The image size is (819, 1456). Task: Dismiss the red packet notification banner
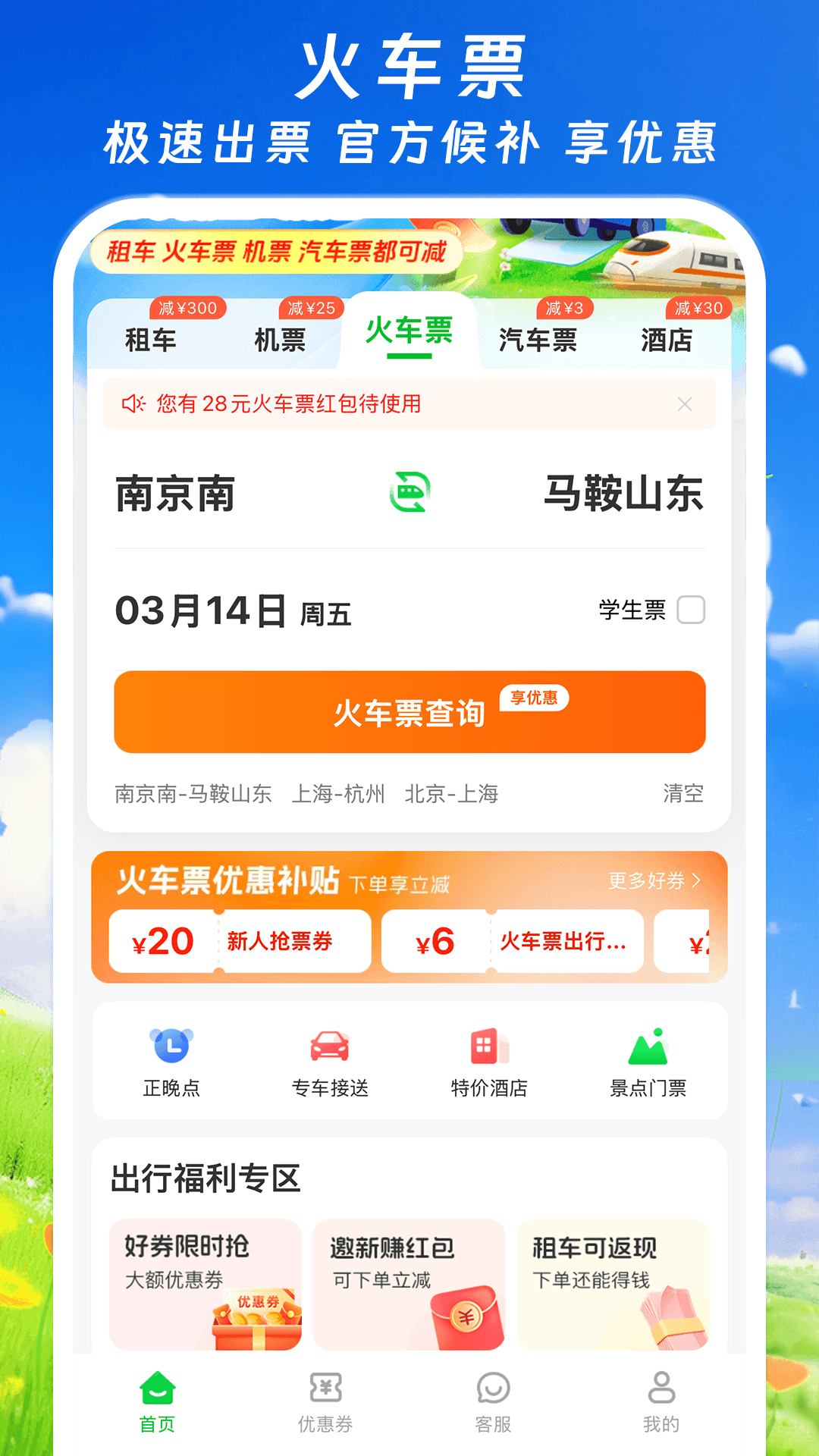click(x=686, y=404)
